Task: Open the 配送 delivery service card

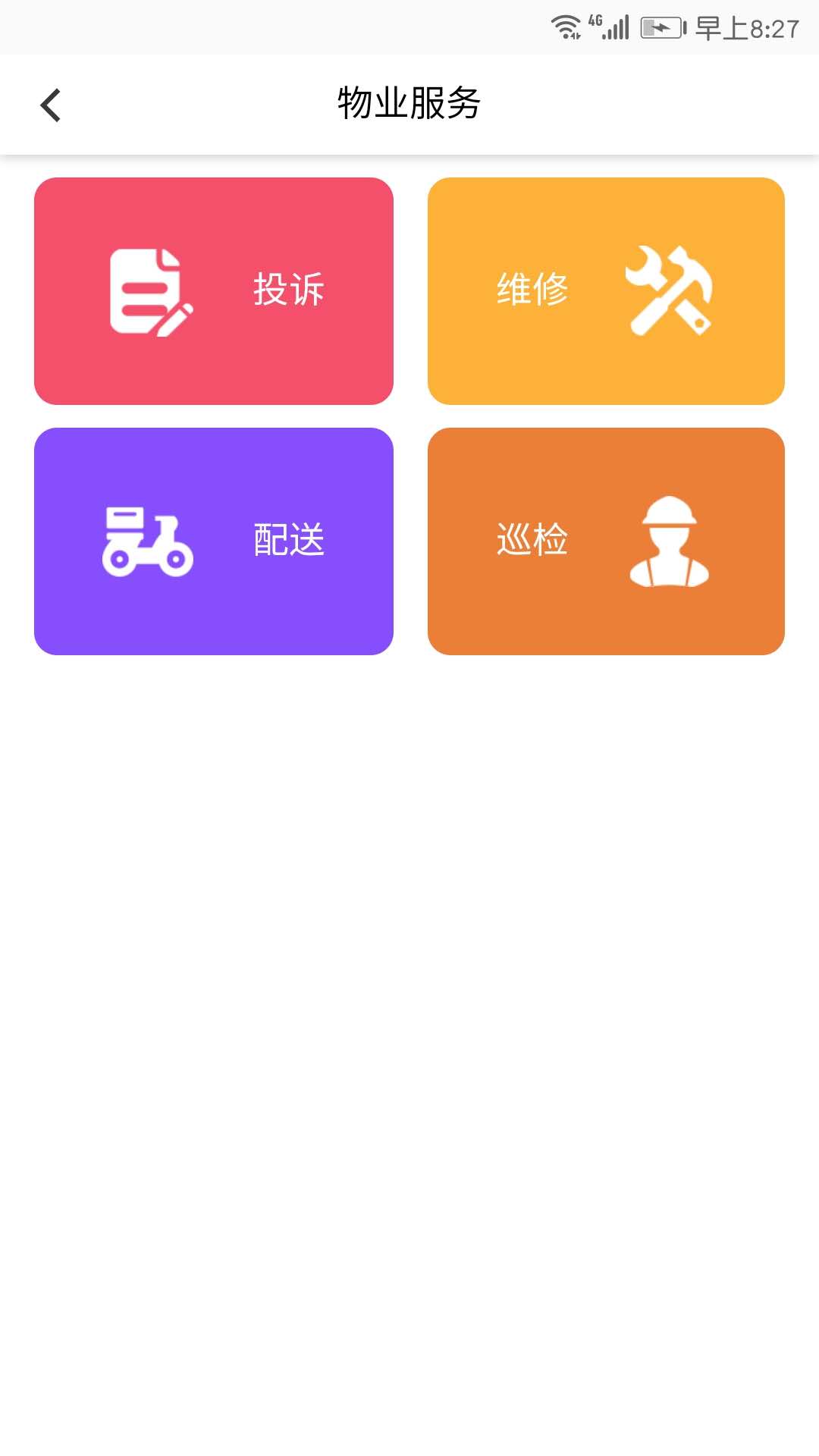Action: (214, 541)
